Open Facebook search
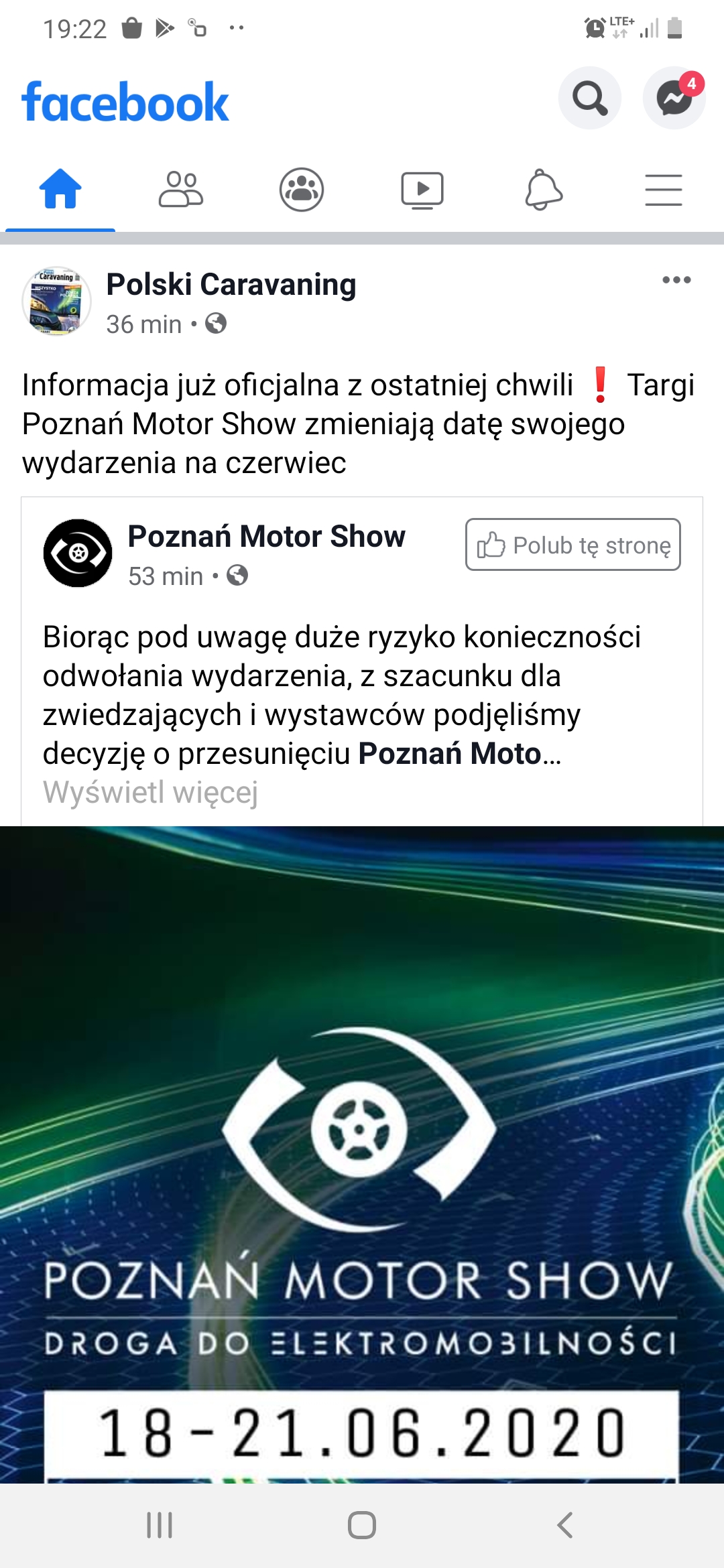Image resolution: width=724 pixels, height=1568 pixels. tap(589, 99)
